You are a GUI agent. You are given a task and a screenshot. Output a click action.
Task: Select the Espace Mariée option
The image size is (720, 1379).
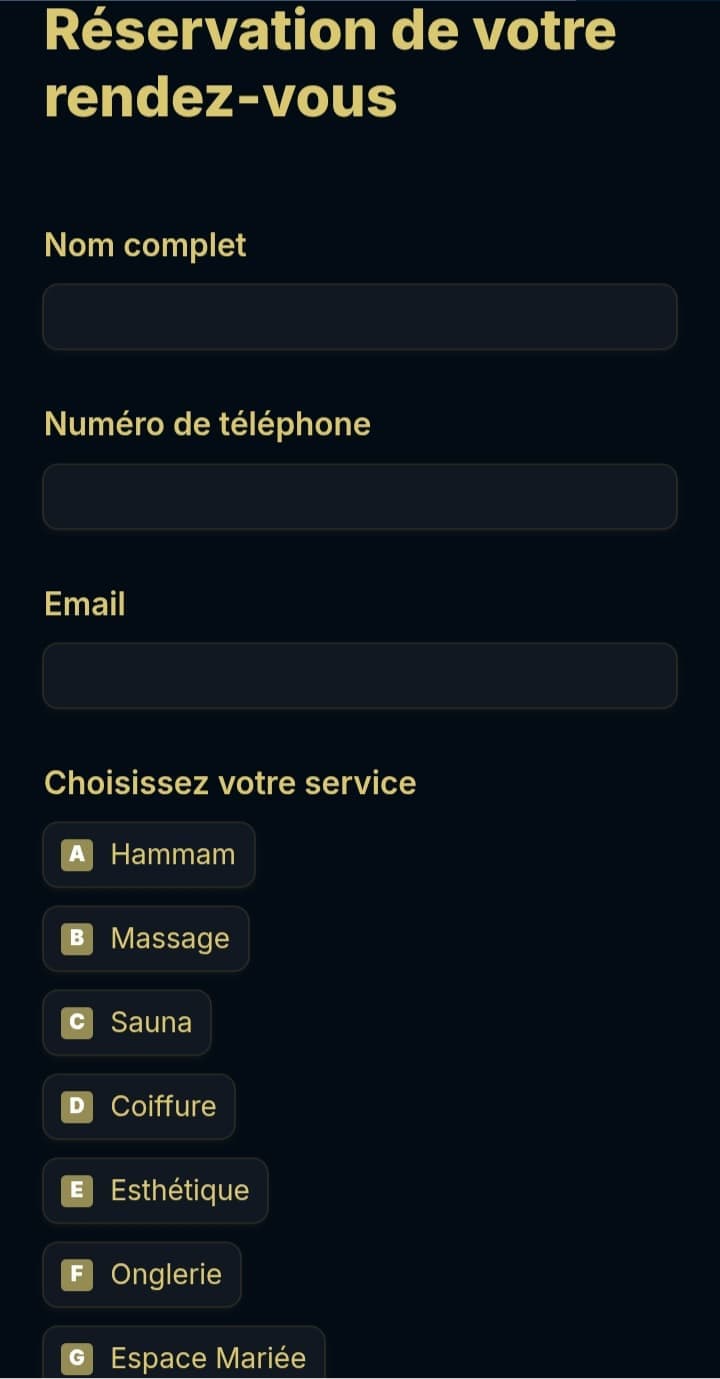pyautogui.click(x=184, y=1358)
